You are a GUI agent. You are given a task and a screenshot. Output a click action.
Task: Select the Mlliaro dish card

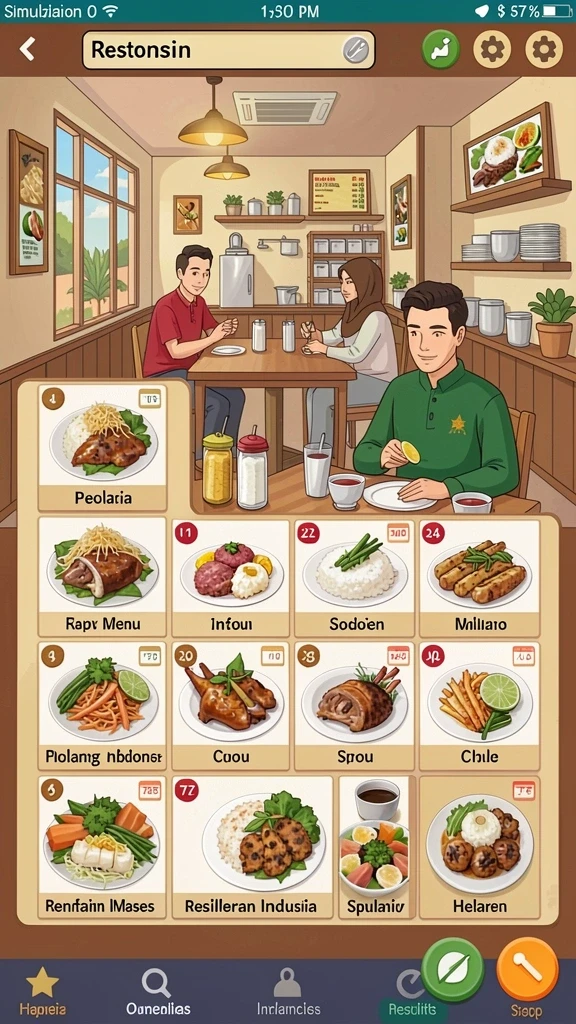coord(480,578)
